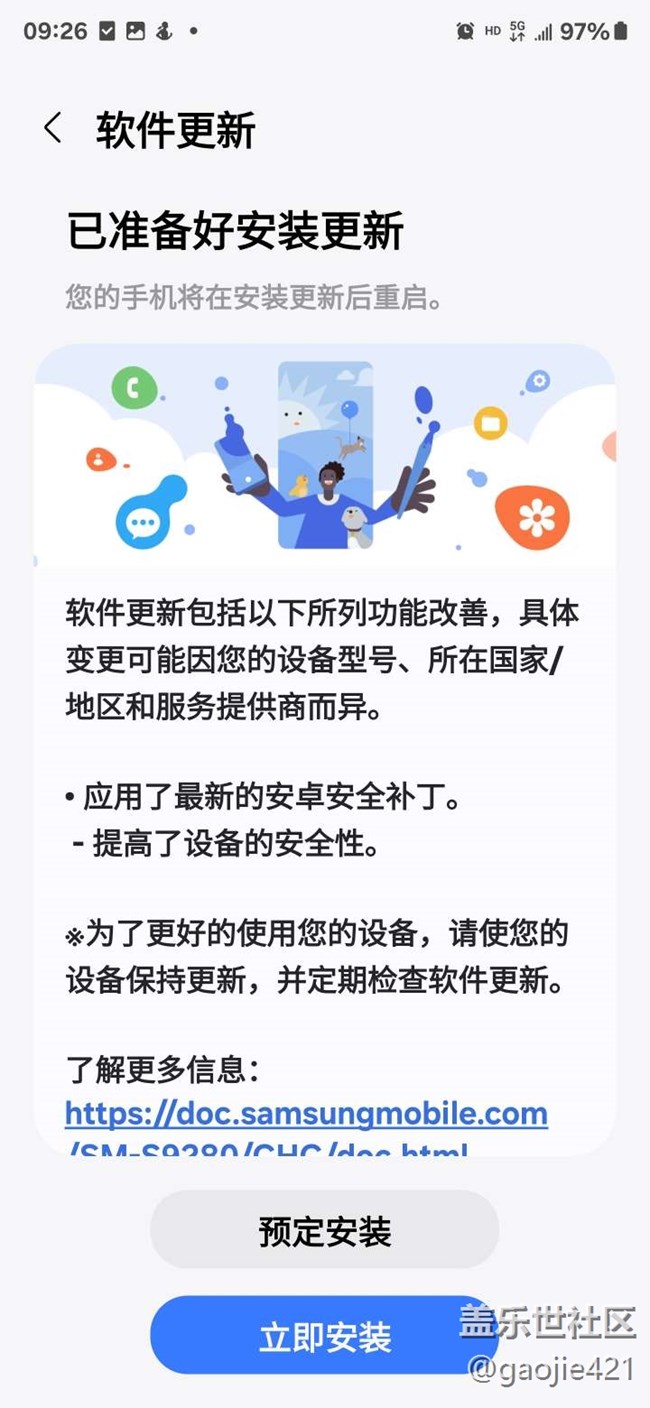Tap the 预定安装 button
This screenshot has width=650, height=1408.
pos(325,1231)
